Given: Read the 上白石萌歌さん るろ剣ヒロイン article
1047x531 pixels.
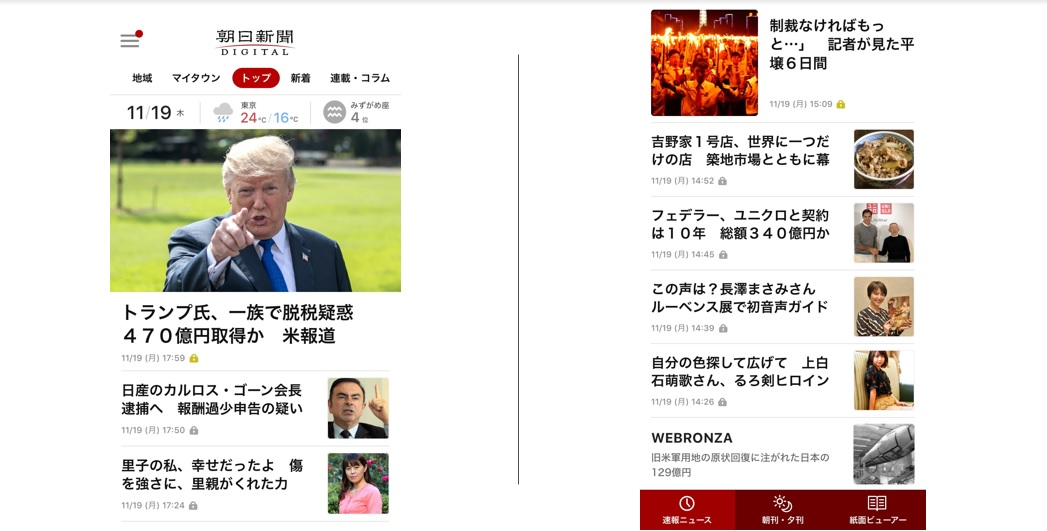Looking at the screenshot, I should tap(740, 371).
